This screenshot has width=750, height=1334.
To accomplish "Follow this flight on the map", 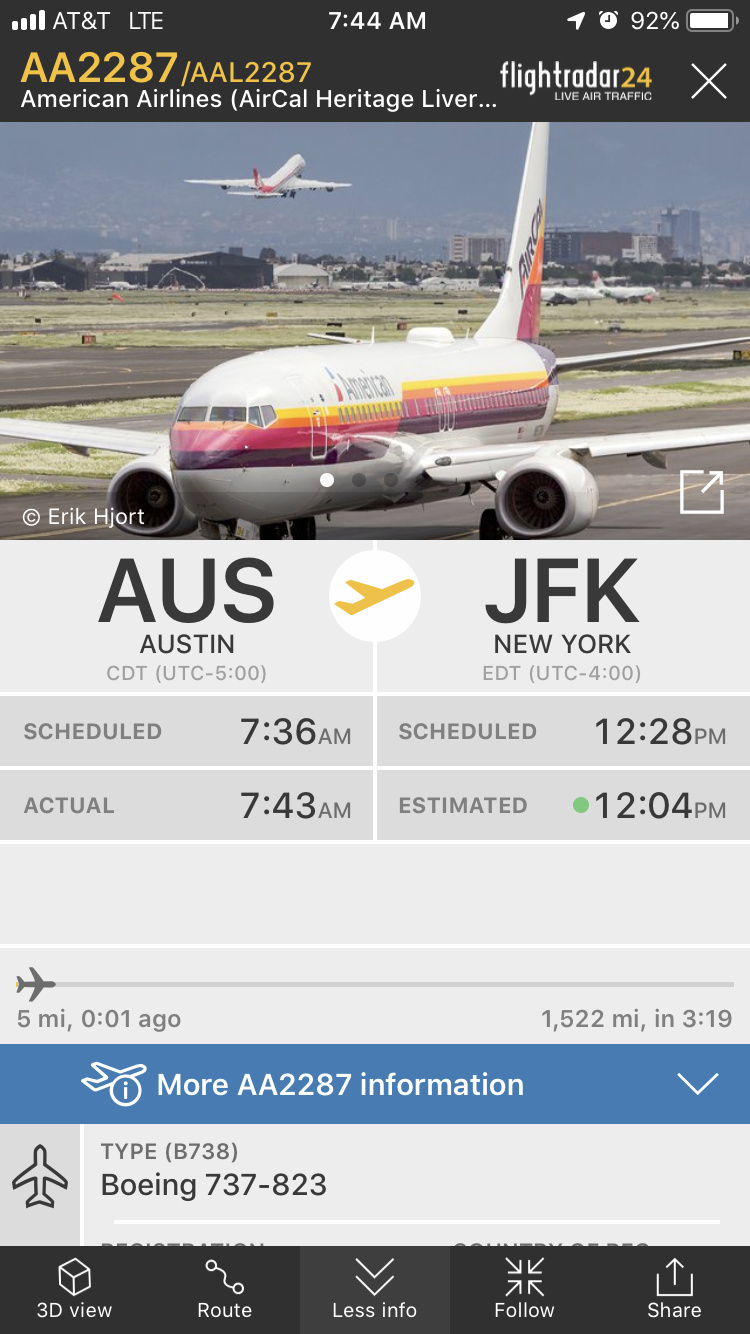I will click(x=524, y=1290).
